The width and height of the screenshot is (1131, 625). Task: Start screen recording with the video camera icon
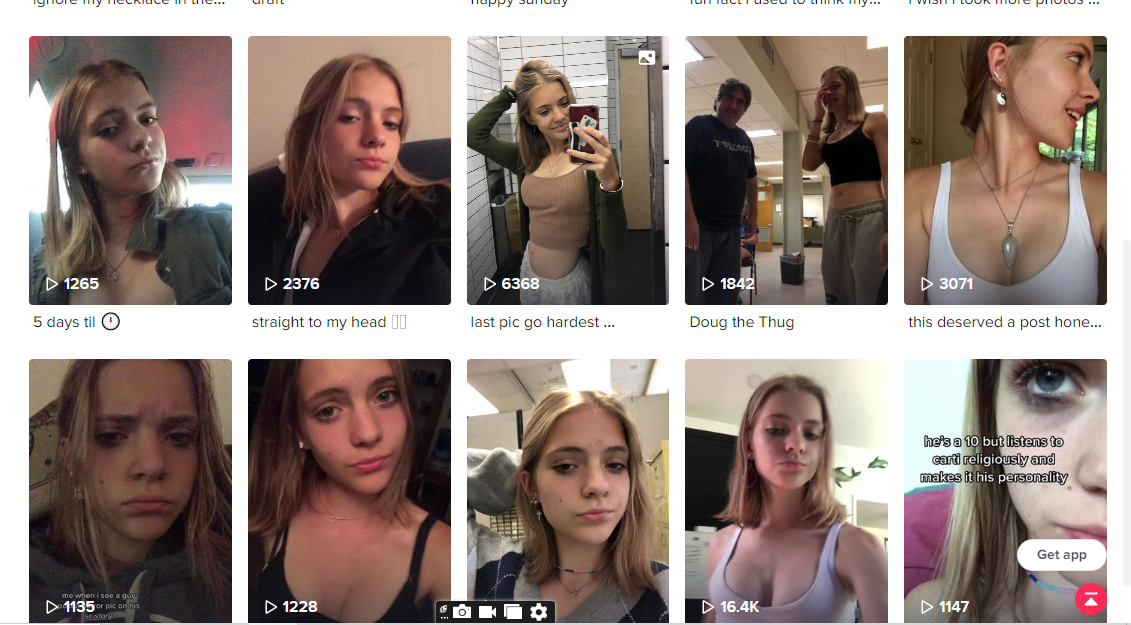tap(488, 612)
